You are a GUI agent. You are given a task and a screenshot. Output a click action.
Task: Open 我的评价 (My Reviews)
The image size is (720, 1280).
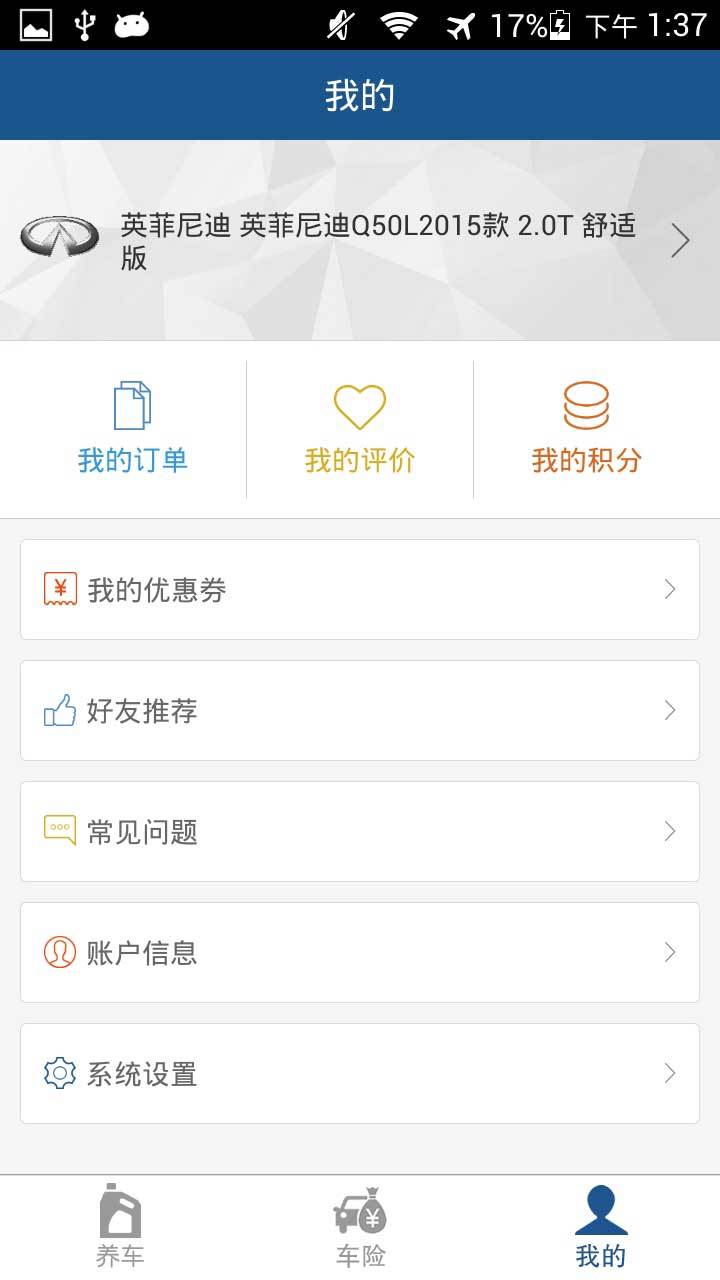click(360, 428)
